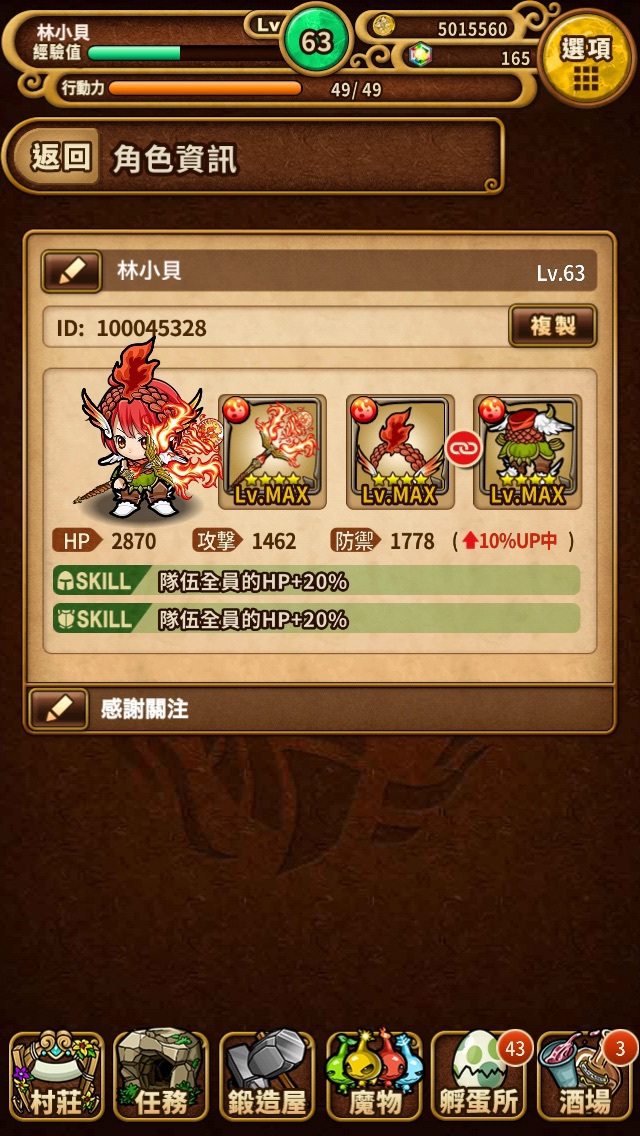
Task: Open the 選項 options menu
Action: point(586,57)
